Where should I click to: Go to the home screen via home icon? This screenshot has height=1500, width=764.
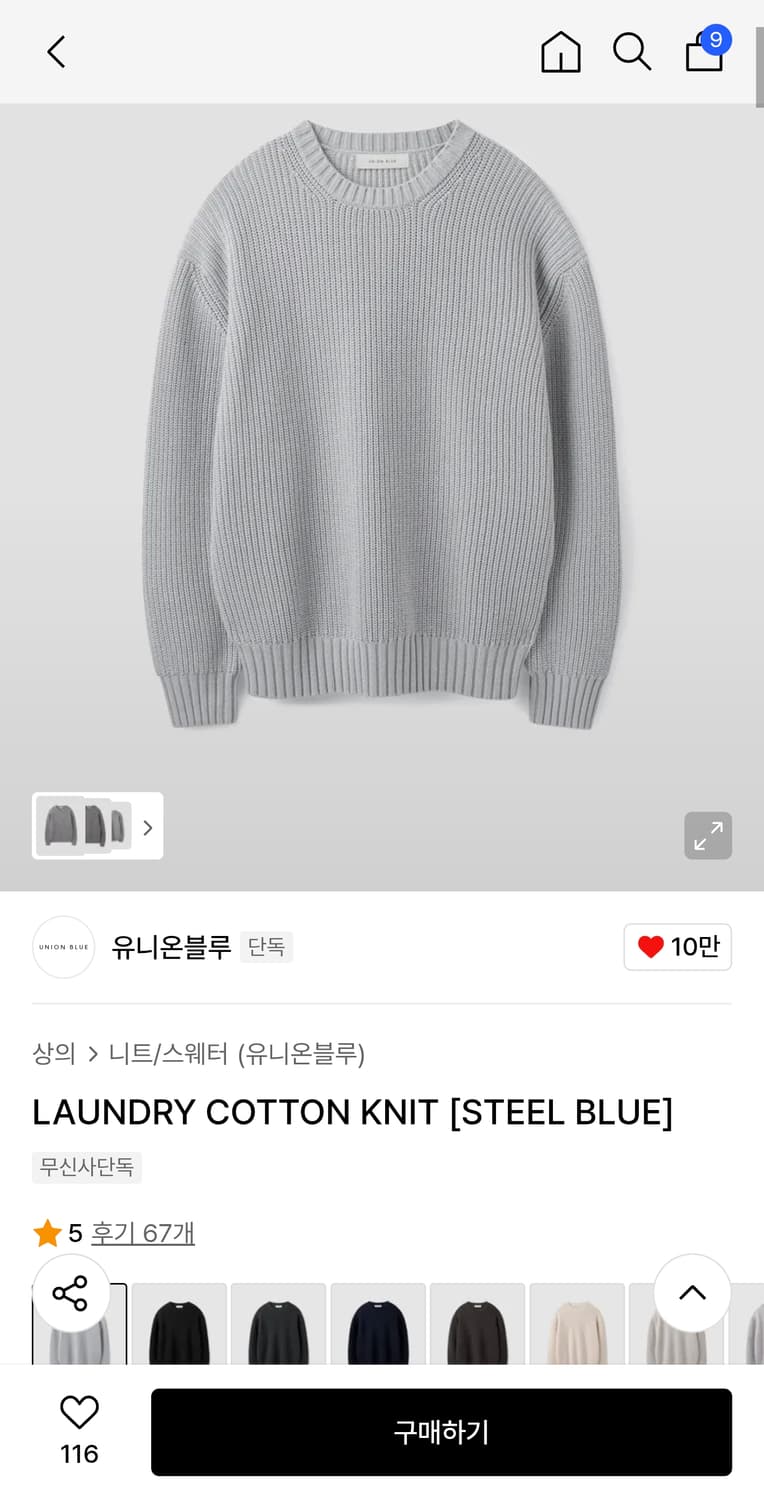(x=561, y=52)
